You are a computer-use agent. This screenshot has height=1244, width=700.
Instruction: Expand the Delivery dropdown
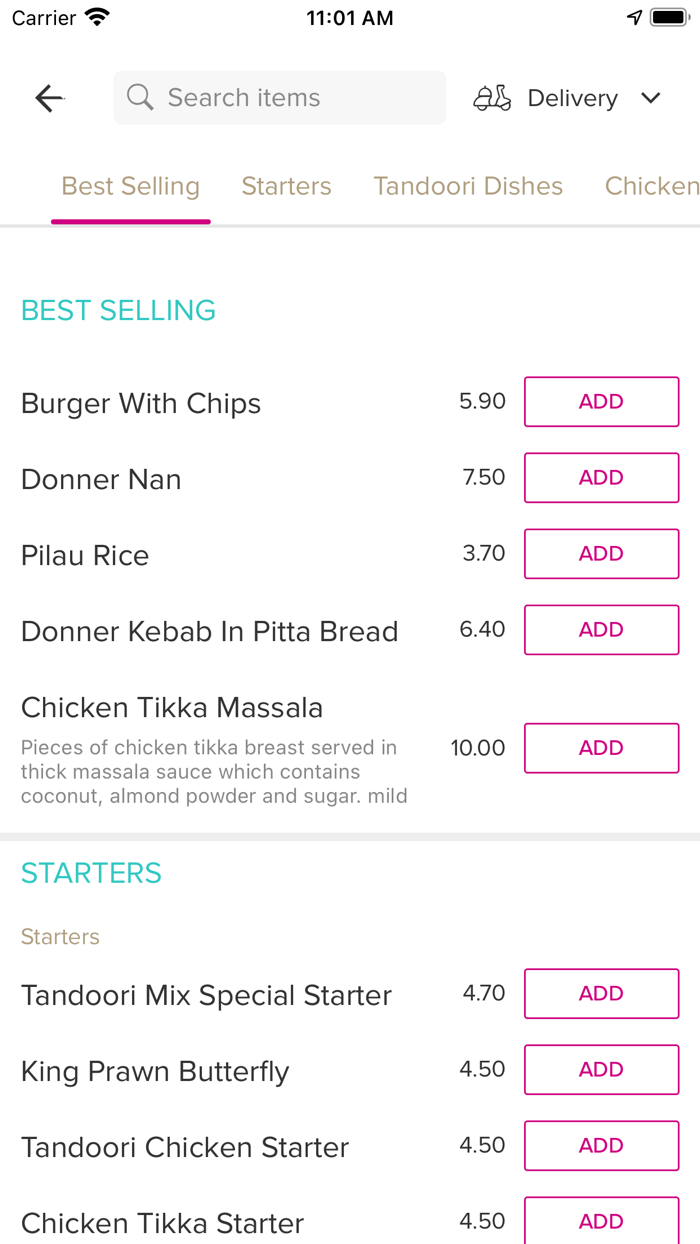click(568, 98)
